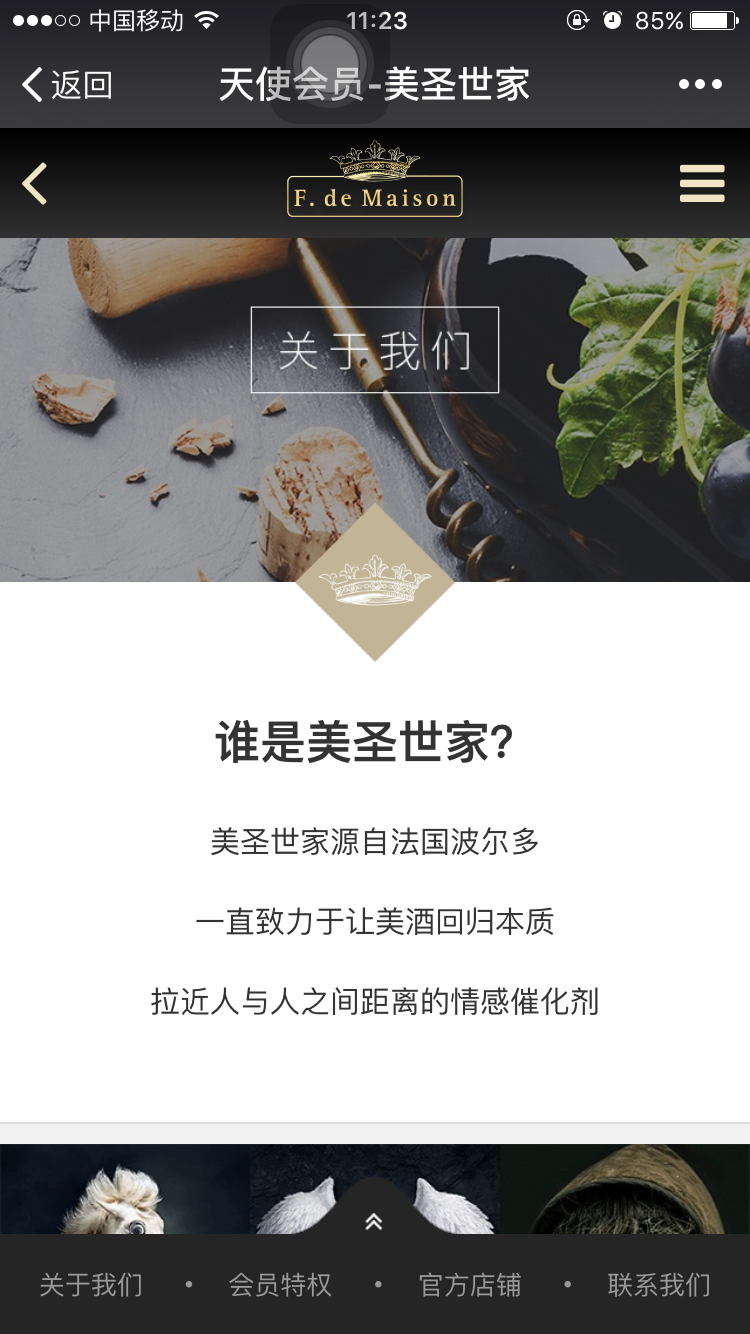Go to 联系我们 page
The height and width of the screenshot is (1334, 750).
click(659, 1285)
